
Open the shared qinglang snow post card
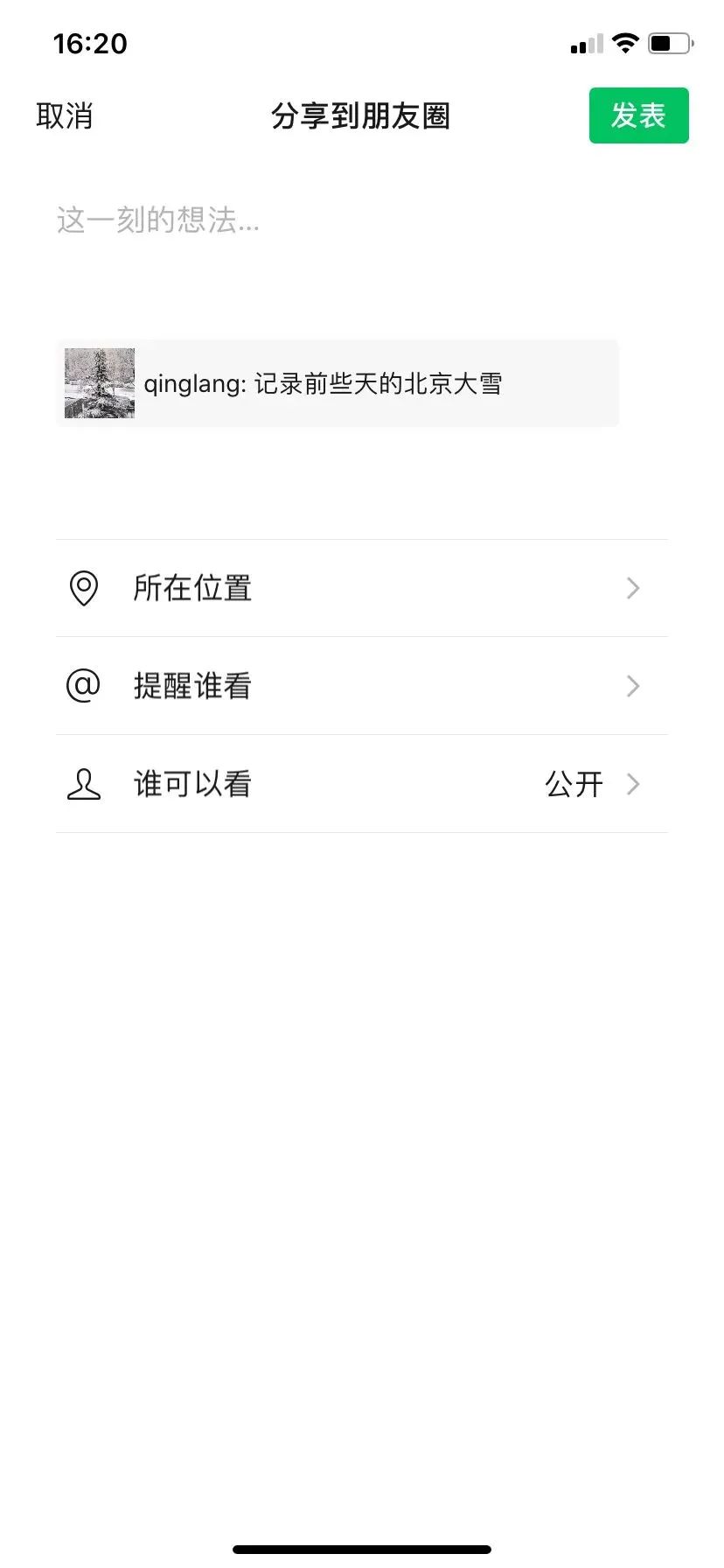click(x=338, y=383)
